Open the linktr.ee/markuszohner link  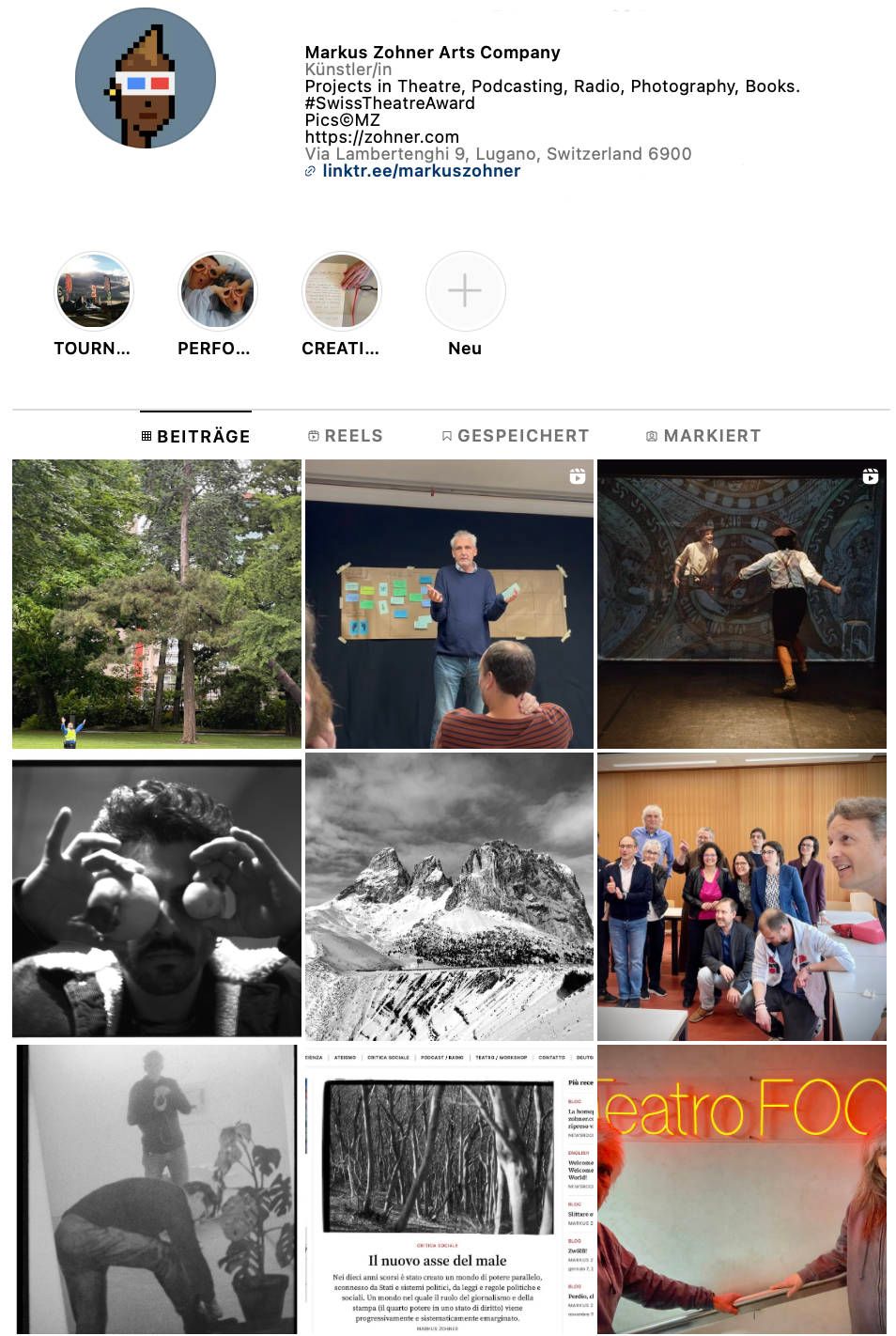pos(421,171)
